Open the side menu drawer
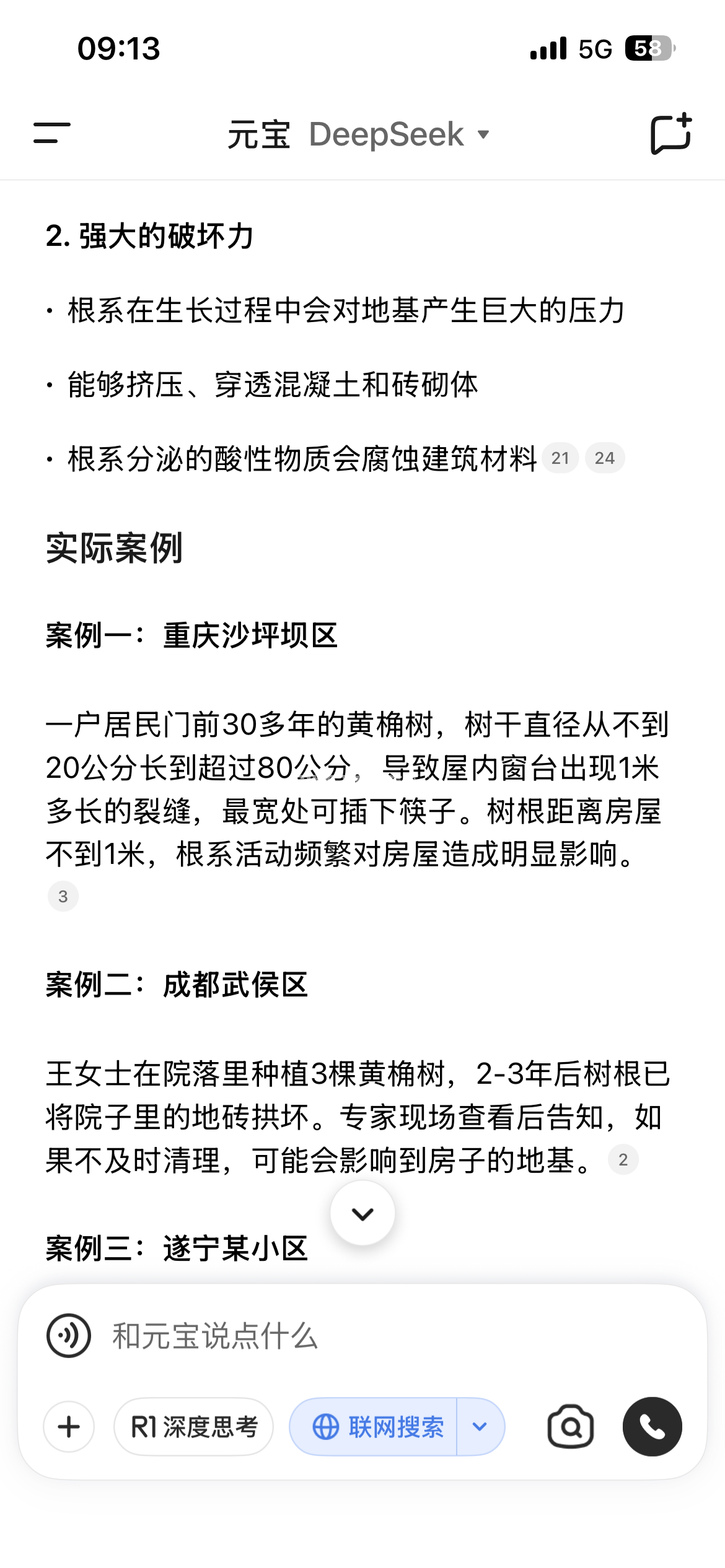The width and height of the screenshot is (725, 1568). pos(52,133)
